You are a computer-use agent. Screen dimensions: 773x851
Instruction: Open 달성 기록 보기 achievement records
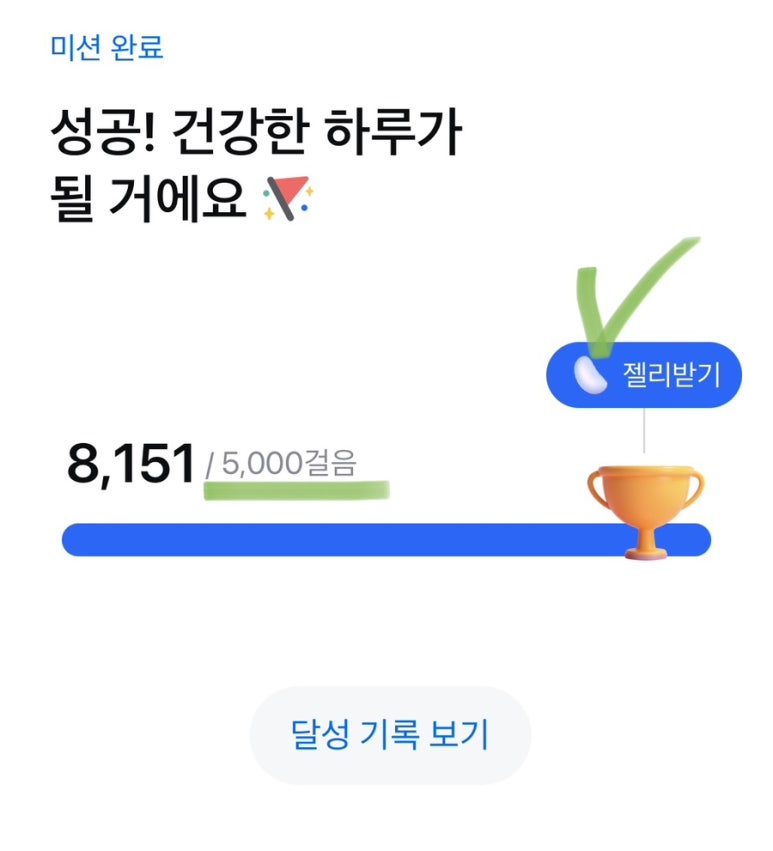coord(389,735)
